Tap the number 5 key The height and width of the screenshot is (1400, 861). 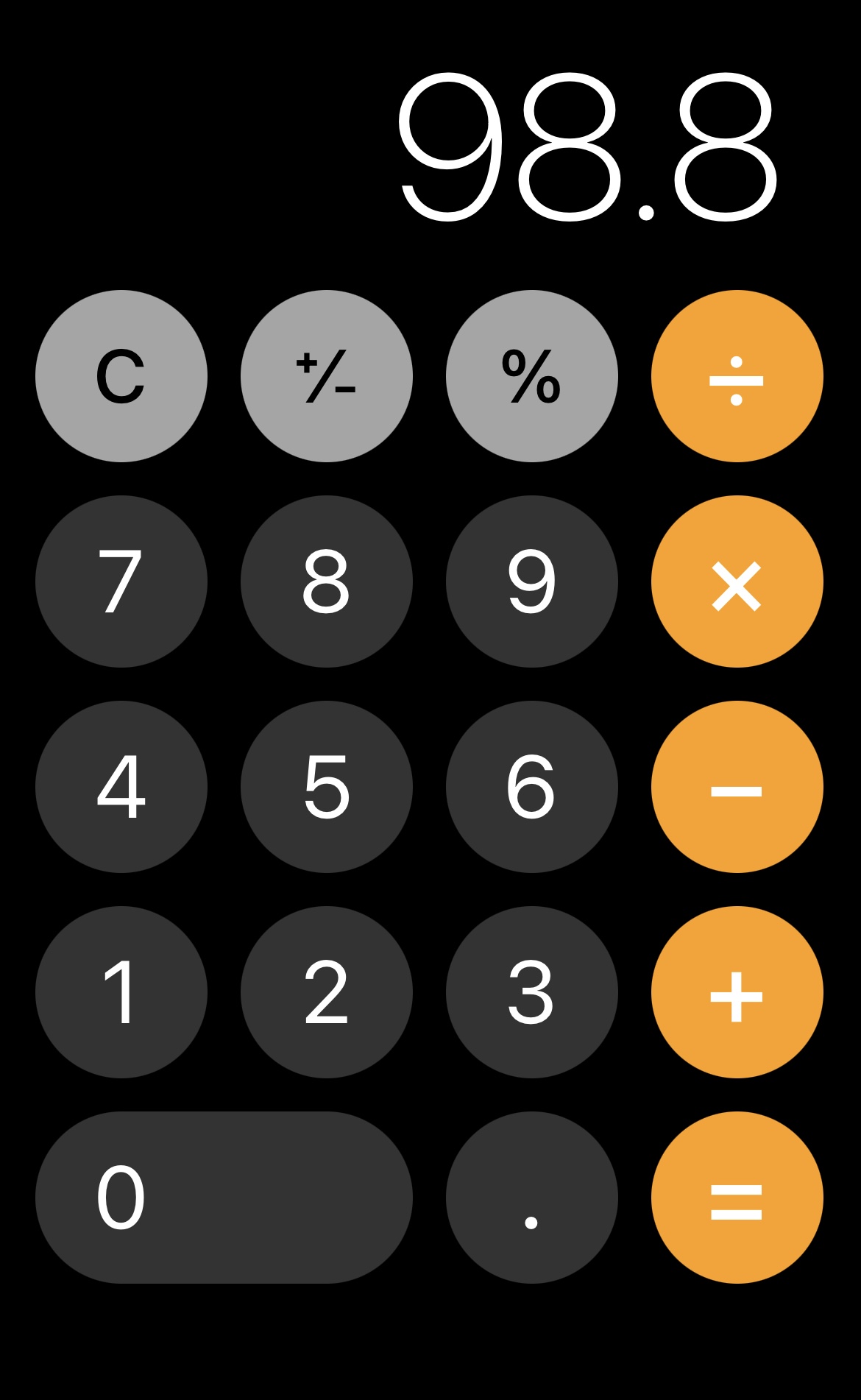pos(327,787)
